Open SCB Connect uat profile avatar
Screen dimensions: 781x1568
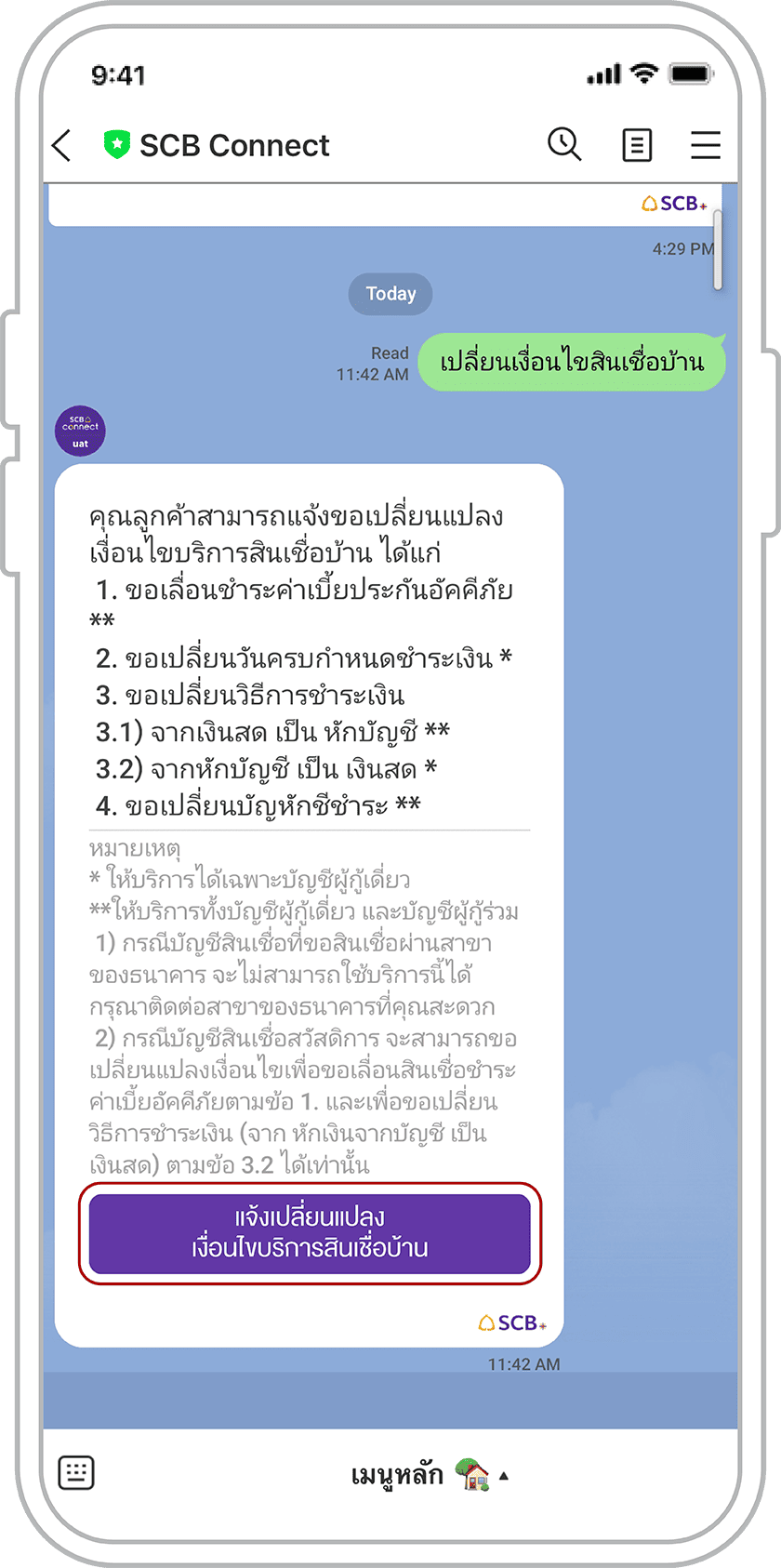click(x=81, y=432)
